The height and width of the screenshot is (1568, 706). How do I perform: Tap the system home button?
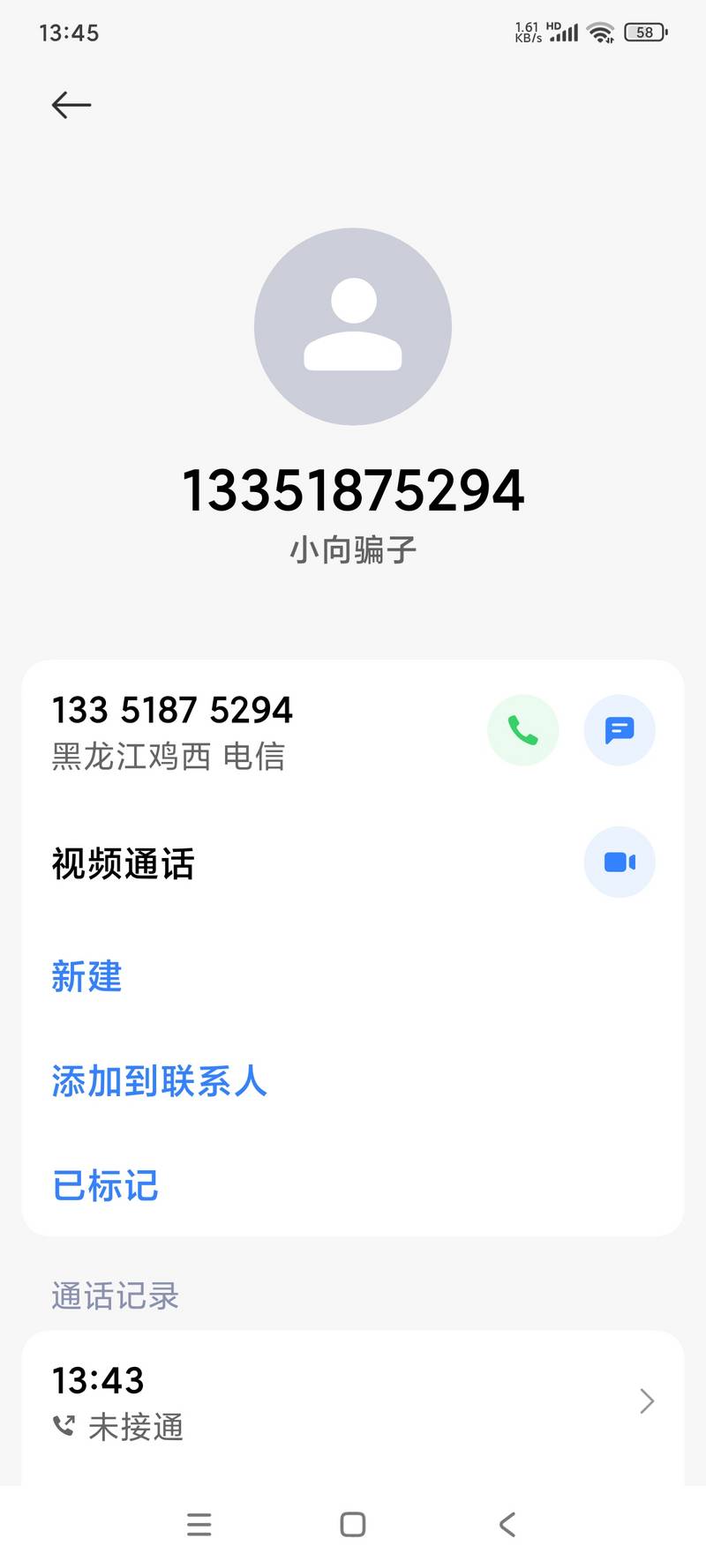[x=353, y=1524]
